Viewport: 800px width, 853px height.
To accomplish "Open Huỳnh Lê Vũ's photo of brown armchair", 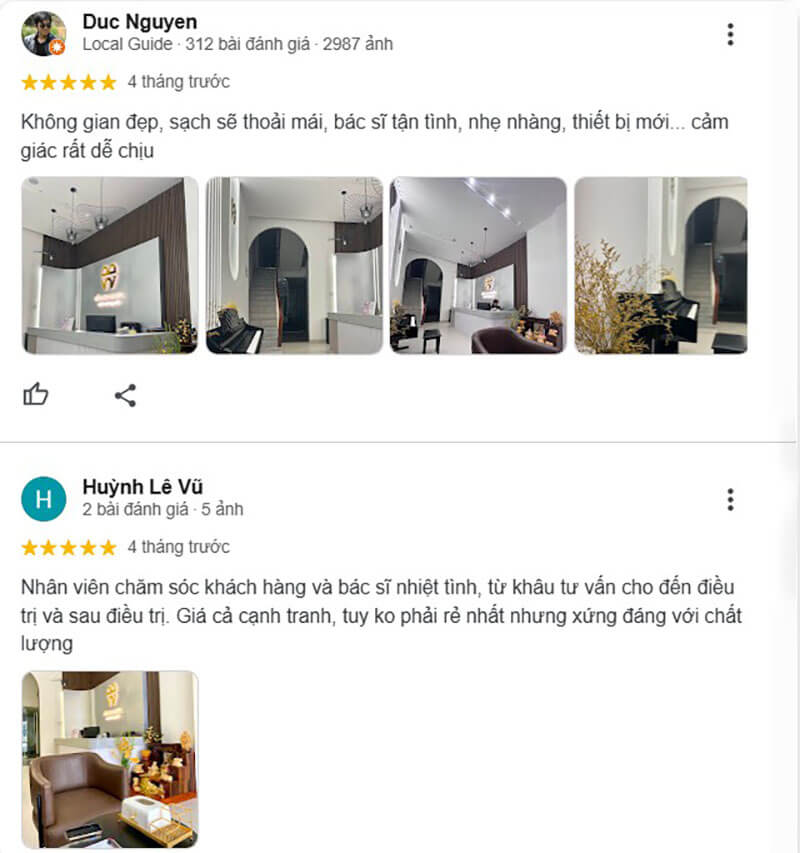I will click(x=110, y=758).
